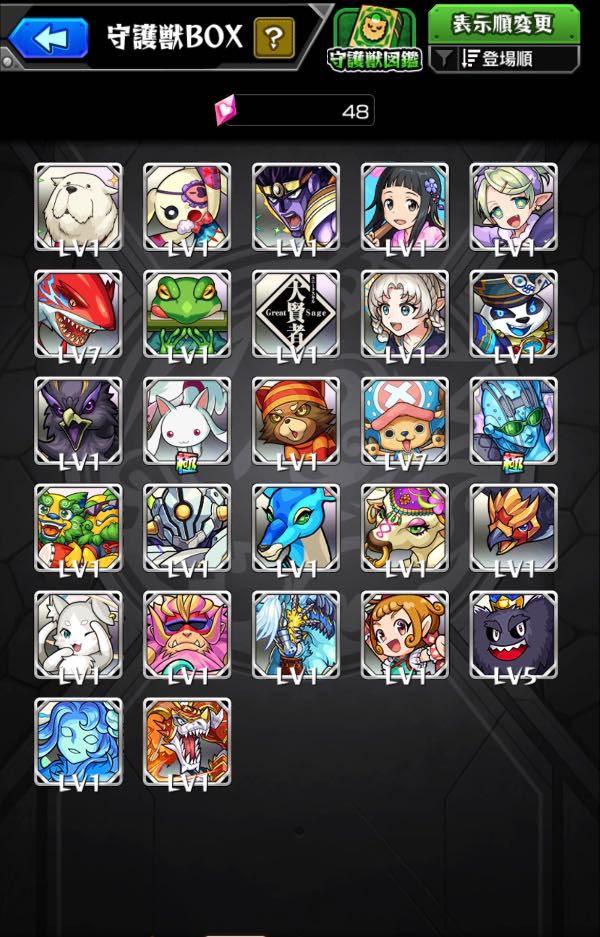The width and height of the screenshot is (600, 937).
Task: Choose the black ghost guardian LV5
Action: point(514,635)
